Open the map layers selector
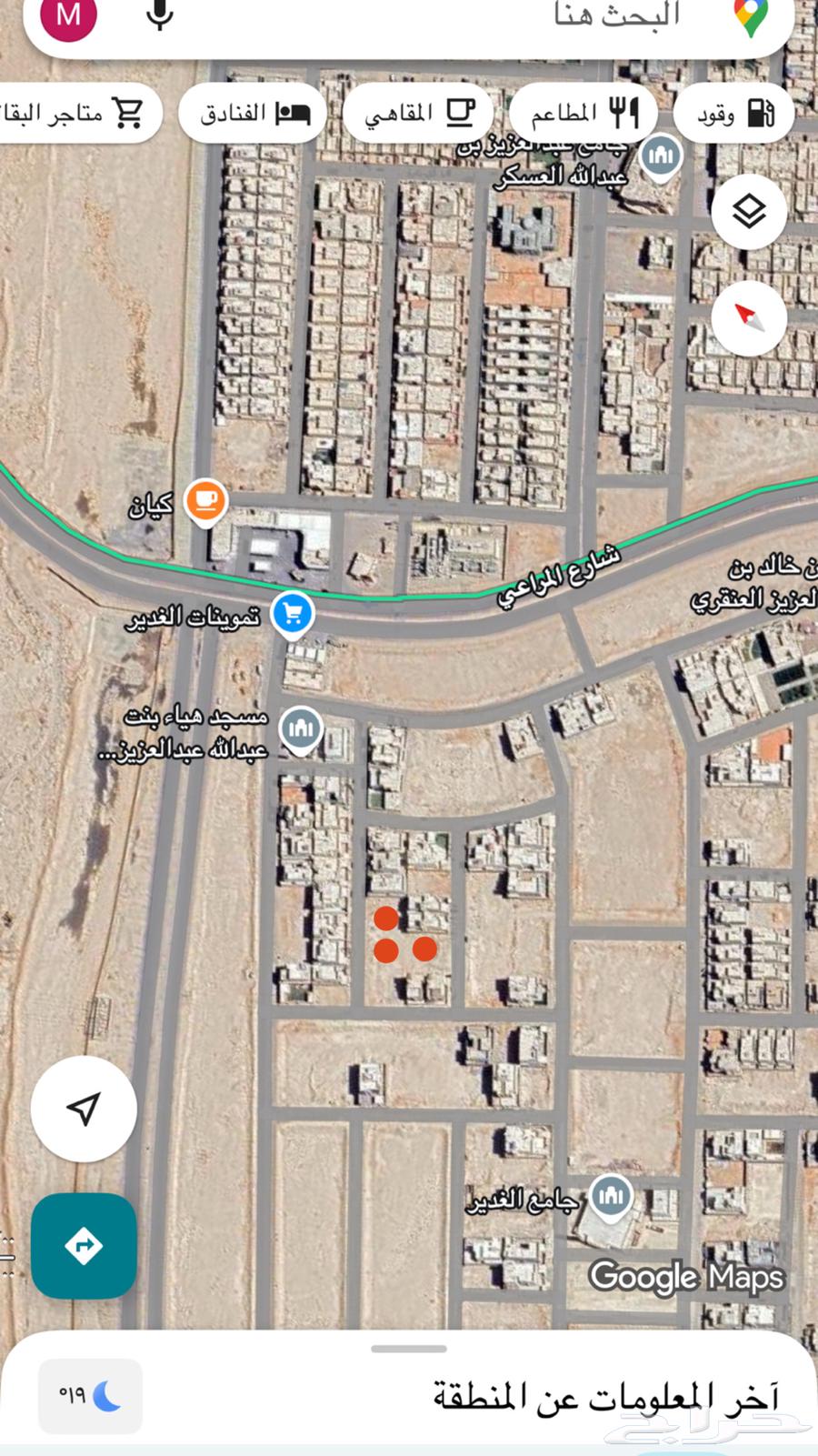This screenshot has height=1456, width=818. click(x=749, y=212)
